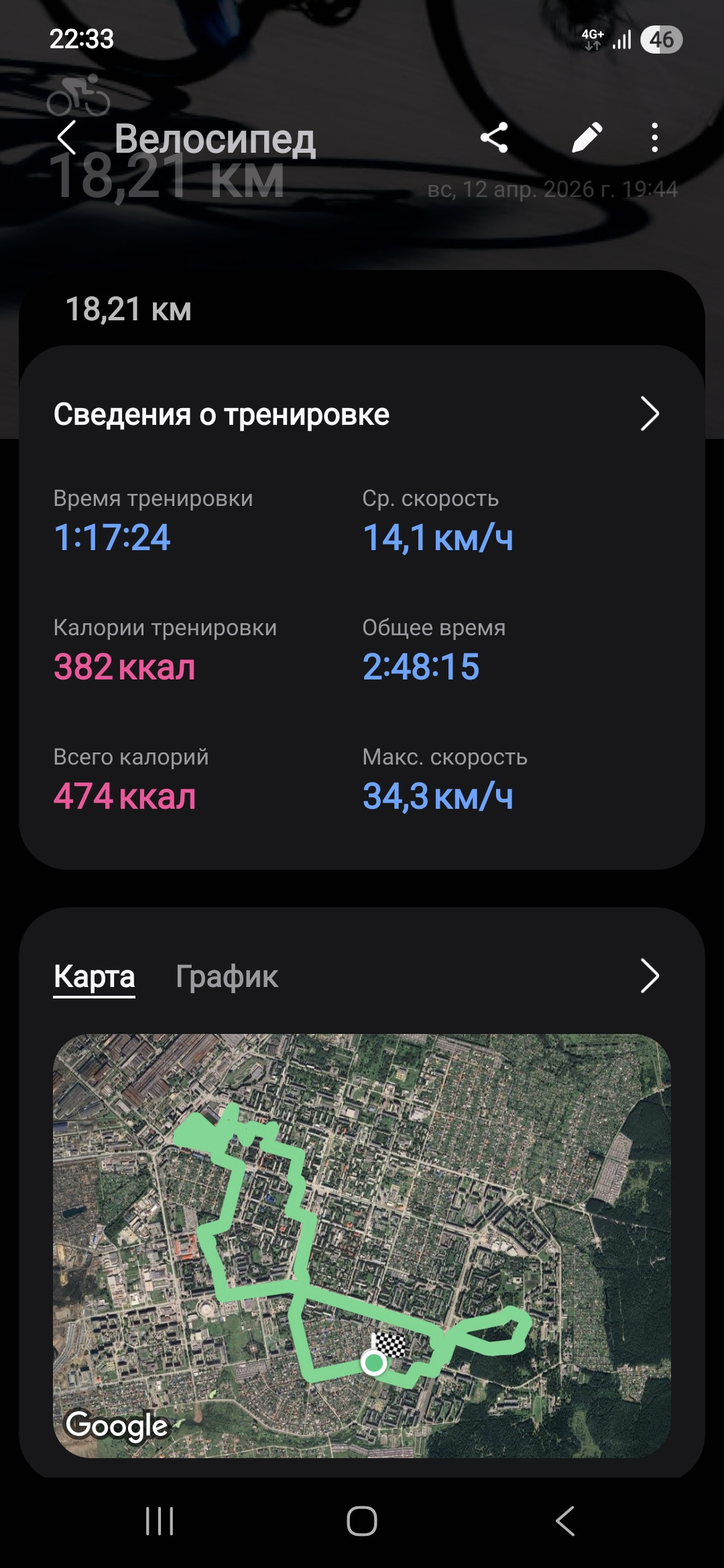
Task: Expand the map section with the chevron
Action: [x=650, y=976]
